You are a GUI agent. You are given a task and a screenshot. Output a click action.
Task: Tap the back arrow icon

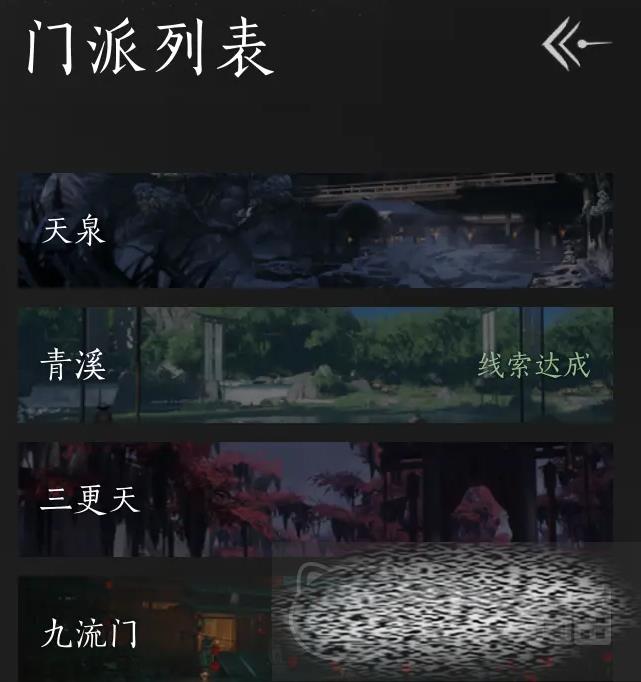[x=576, y=44]
